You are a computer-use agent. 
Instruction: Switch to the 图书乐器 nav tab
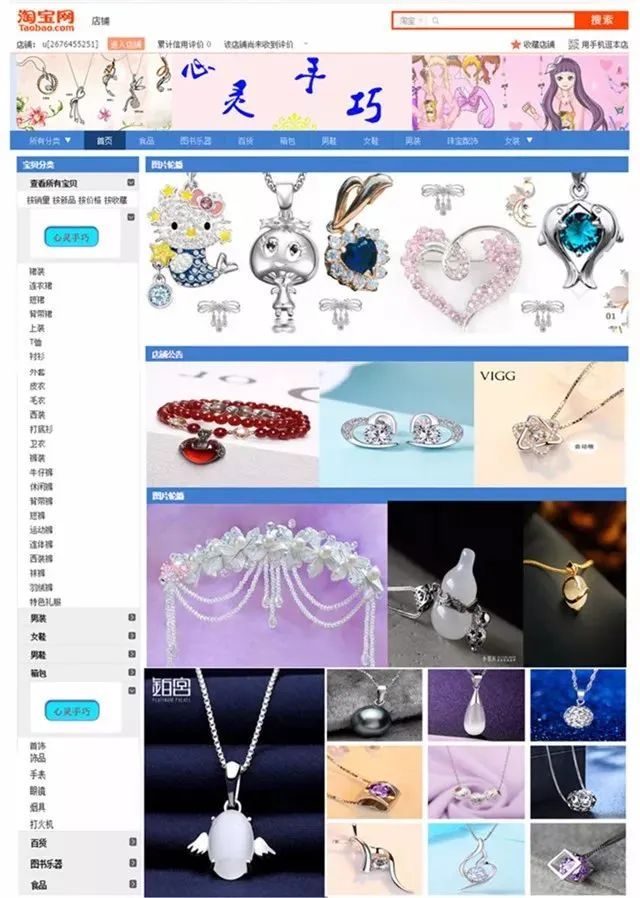(x=196, y=141)
